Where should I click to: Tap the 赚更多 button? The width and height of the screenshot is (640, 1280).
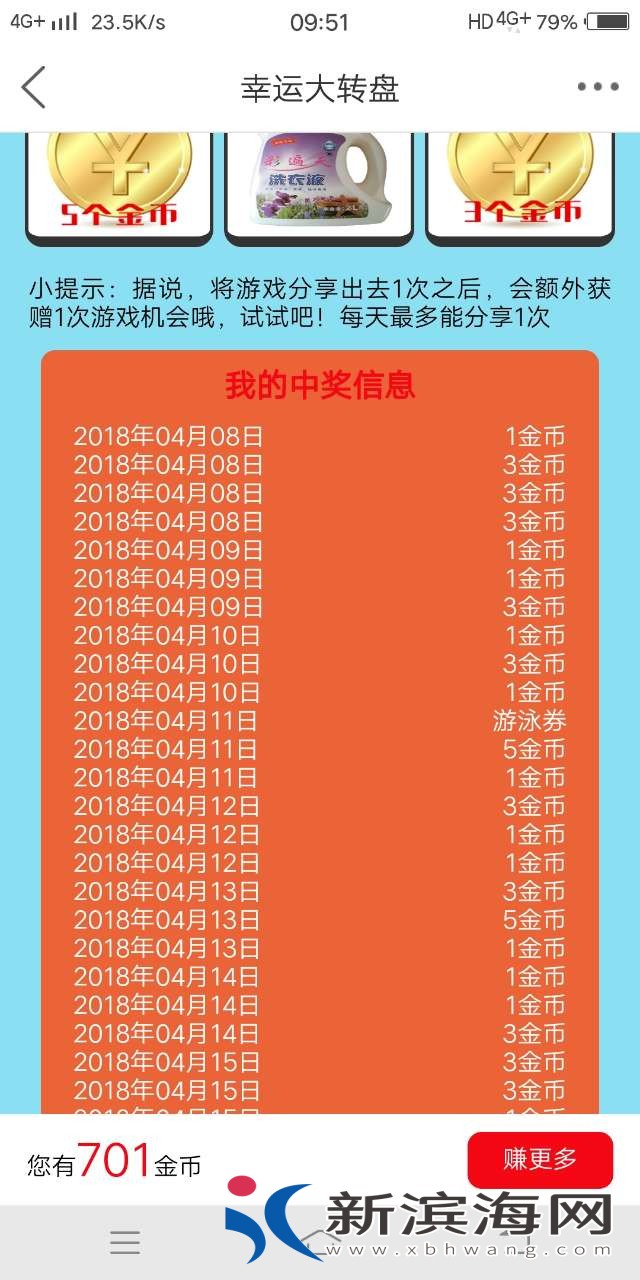click(540, 1160)
